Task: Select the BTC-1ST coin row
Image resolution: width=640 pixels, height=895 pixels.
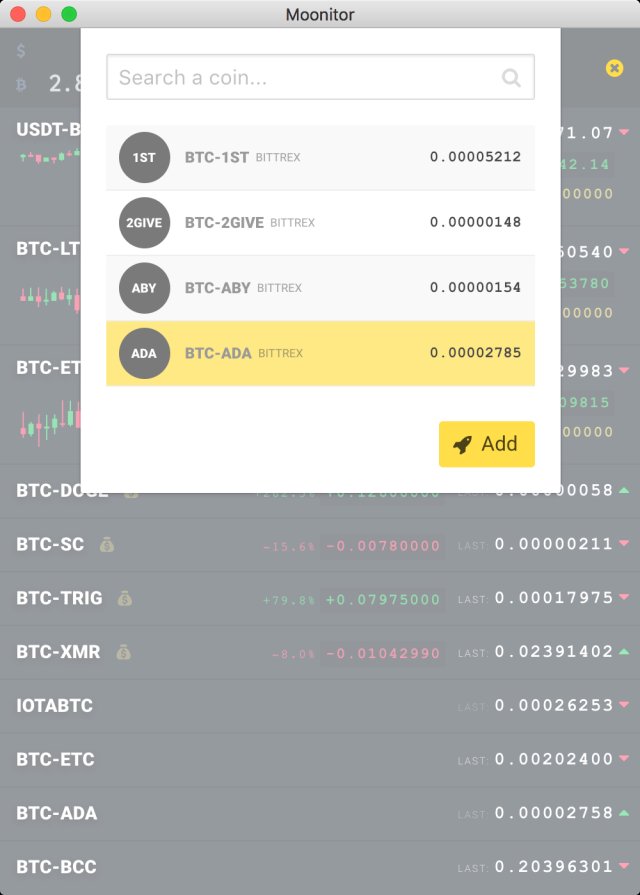Action: coord(320,158)
